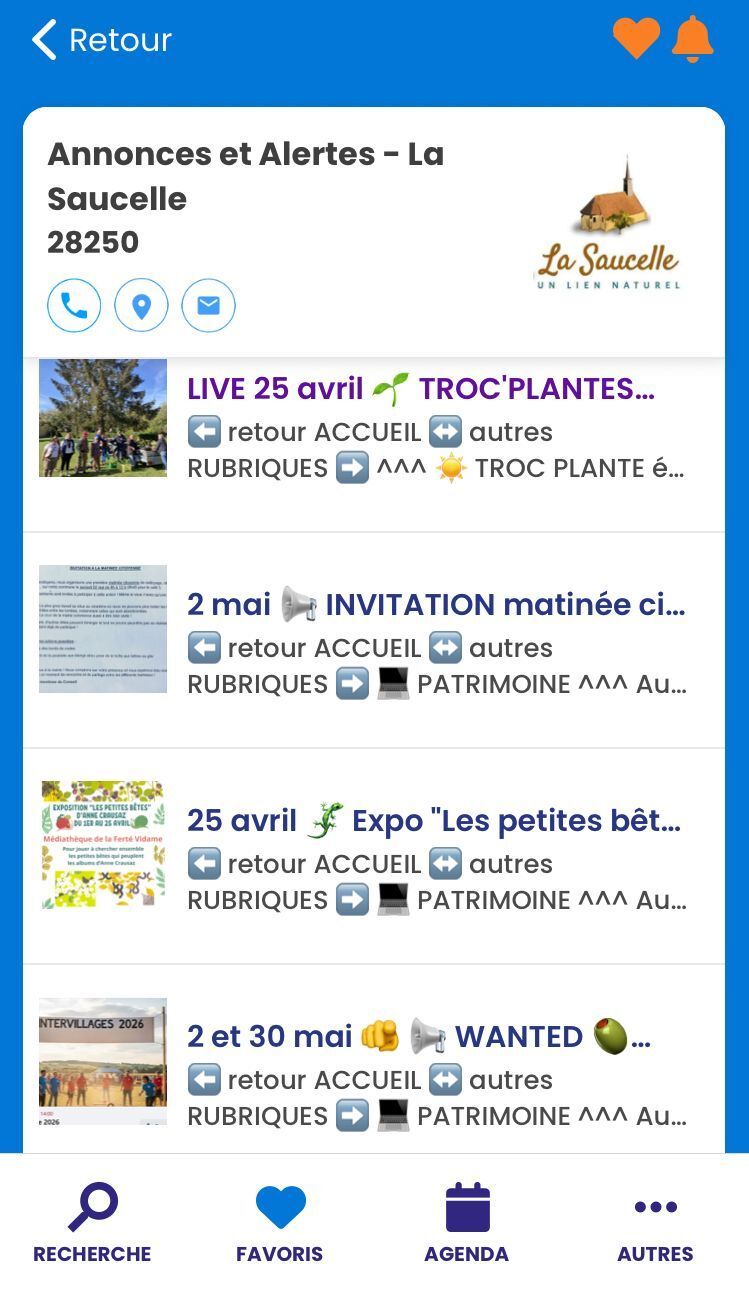
Task: Switch to the Agenda tab
Action: pyautogui.click(x=467, y=1222)
